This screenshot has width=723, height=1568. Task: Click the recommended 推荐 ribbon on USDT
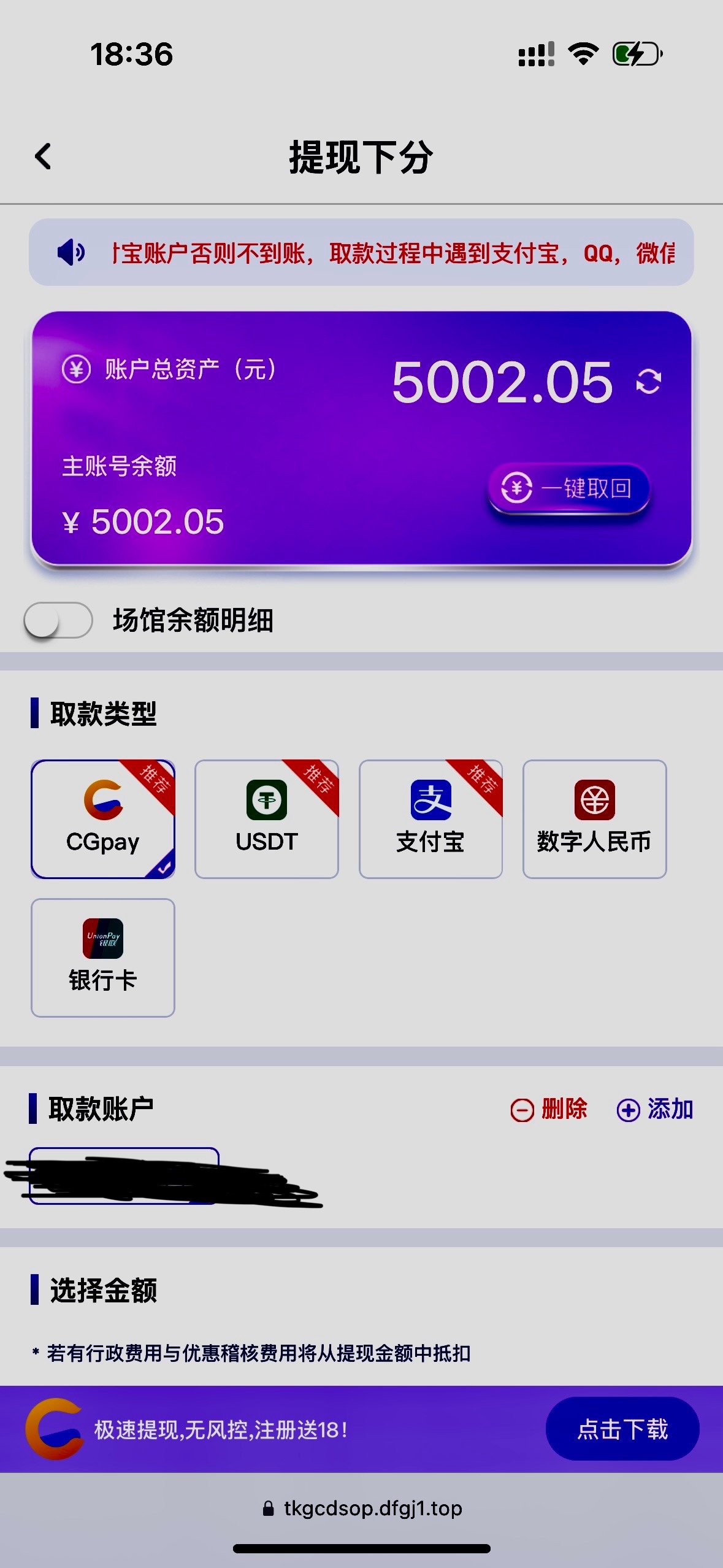(319, 780)
